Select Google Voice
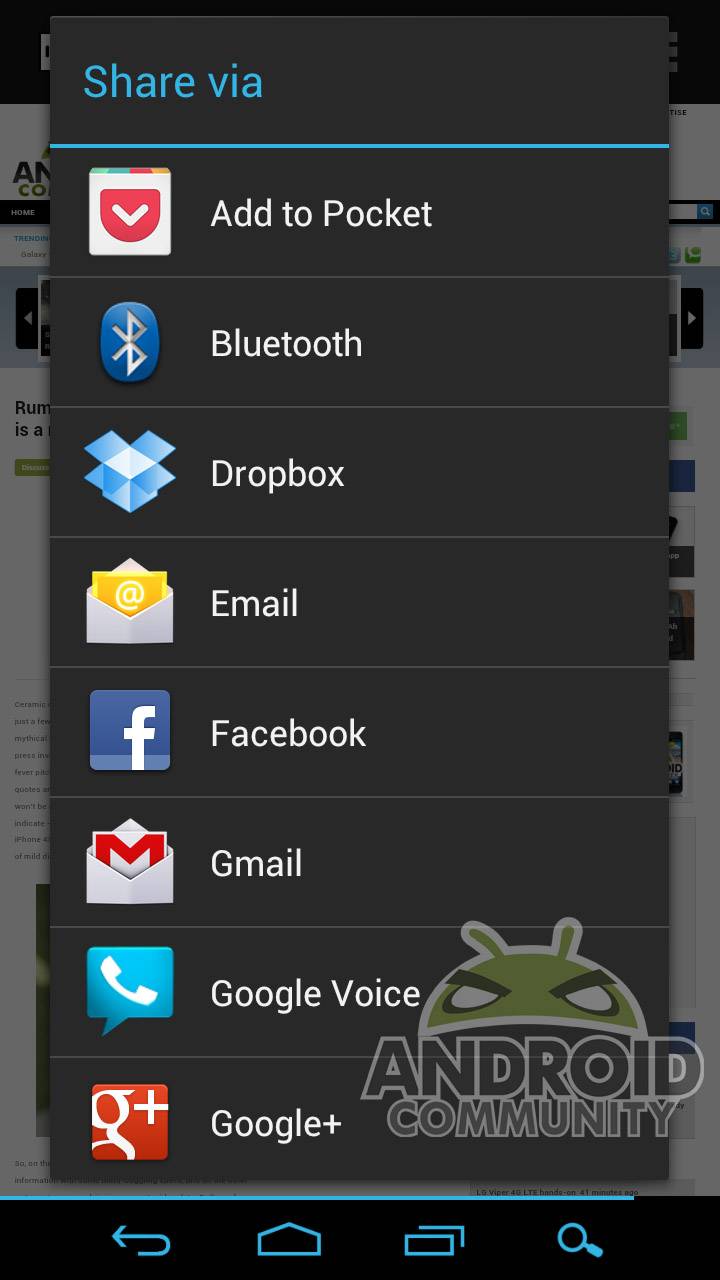This screenshot has height=1280, width=720. click(359, 992)
